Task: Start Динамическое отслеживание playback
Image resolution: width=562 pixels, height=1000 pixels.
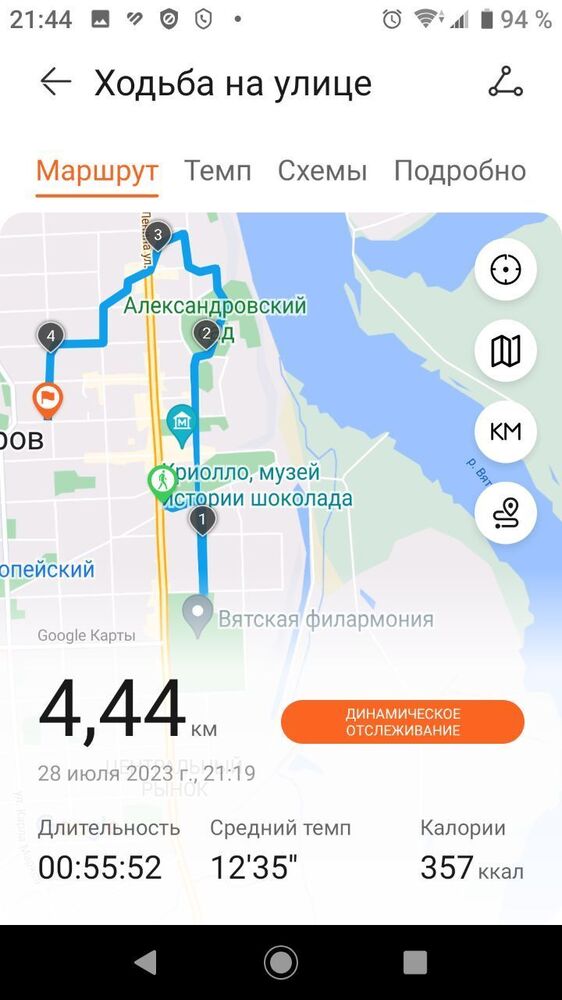Action: click(x=403, y=721)
